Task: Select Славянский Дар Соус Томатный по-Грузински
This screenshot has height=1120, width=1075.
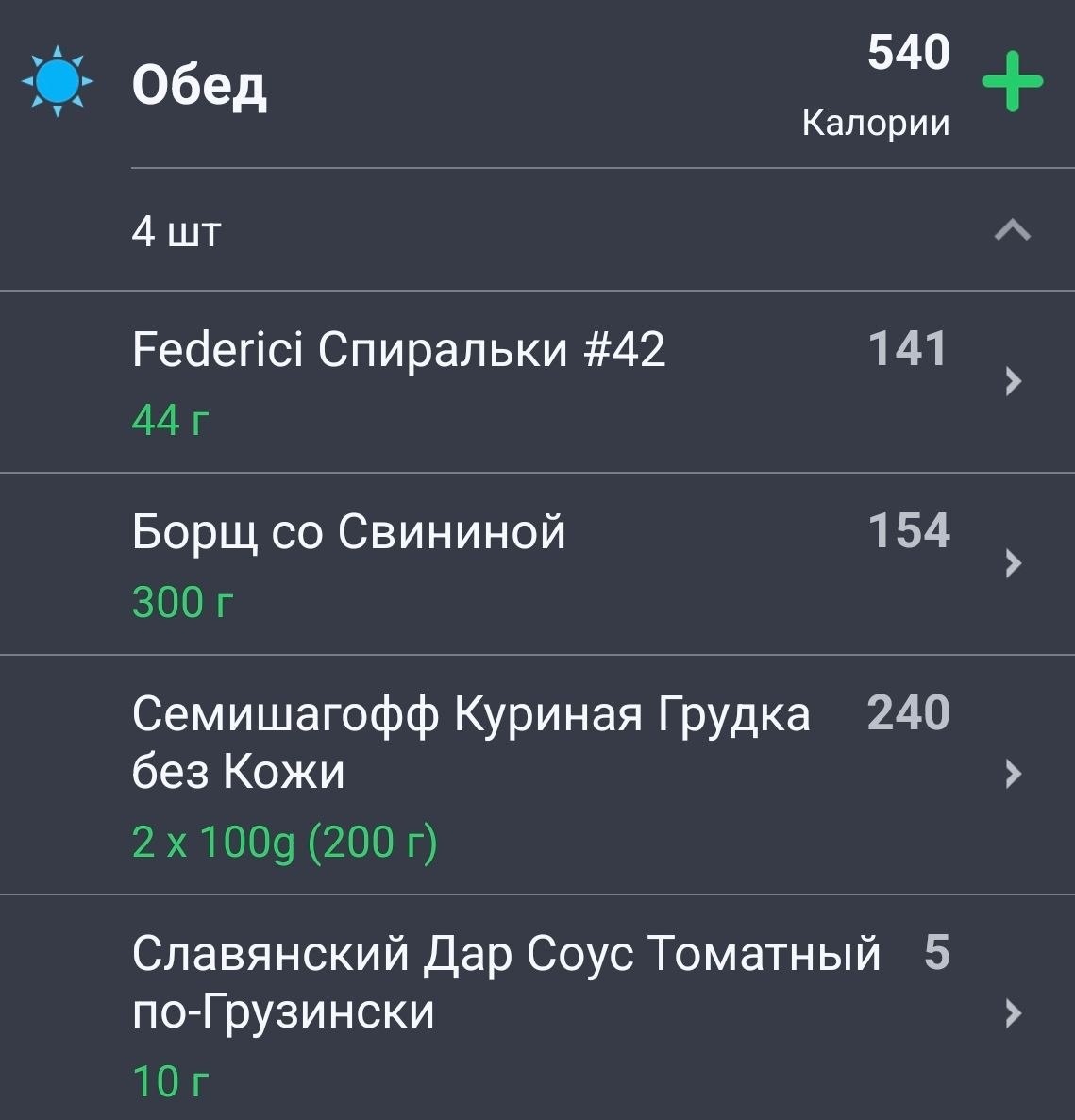Action: [537, 1011]
